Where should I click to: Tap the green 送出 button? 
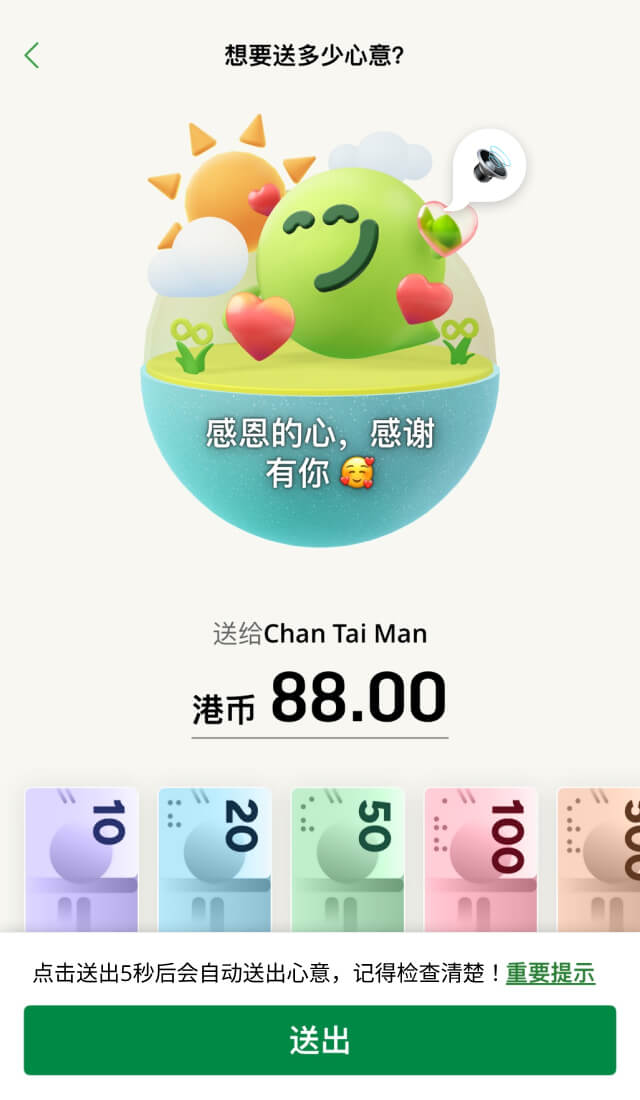(x=320, y=1040)
